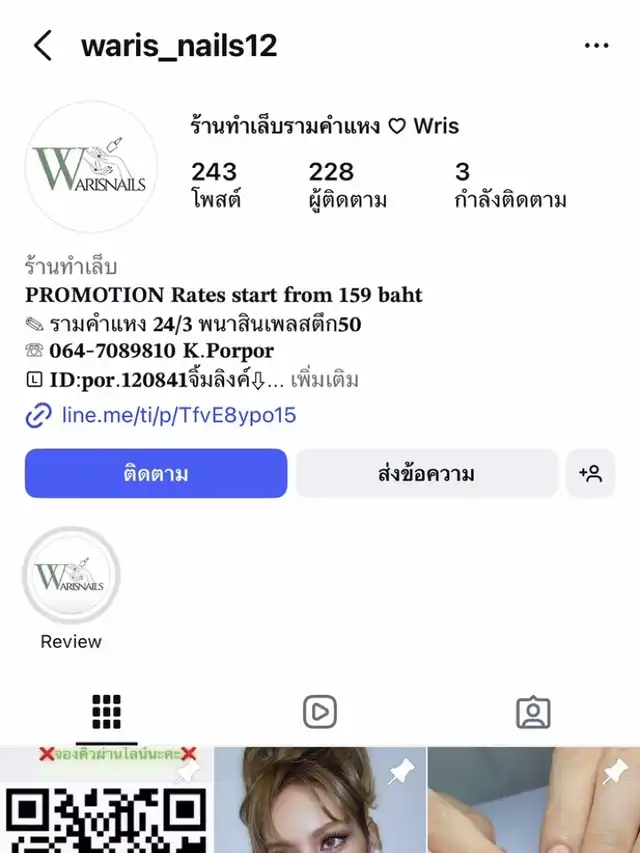The width and height of the screenshot is (640, 853).
Task: Tap the blue ติดตาม follow button
Action: coord(156,473)
